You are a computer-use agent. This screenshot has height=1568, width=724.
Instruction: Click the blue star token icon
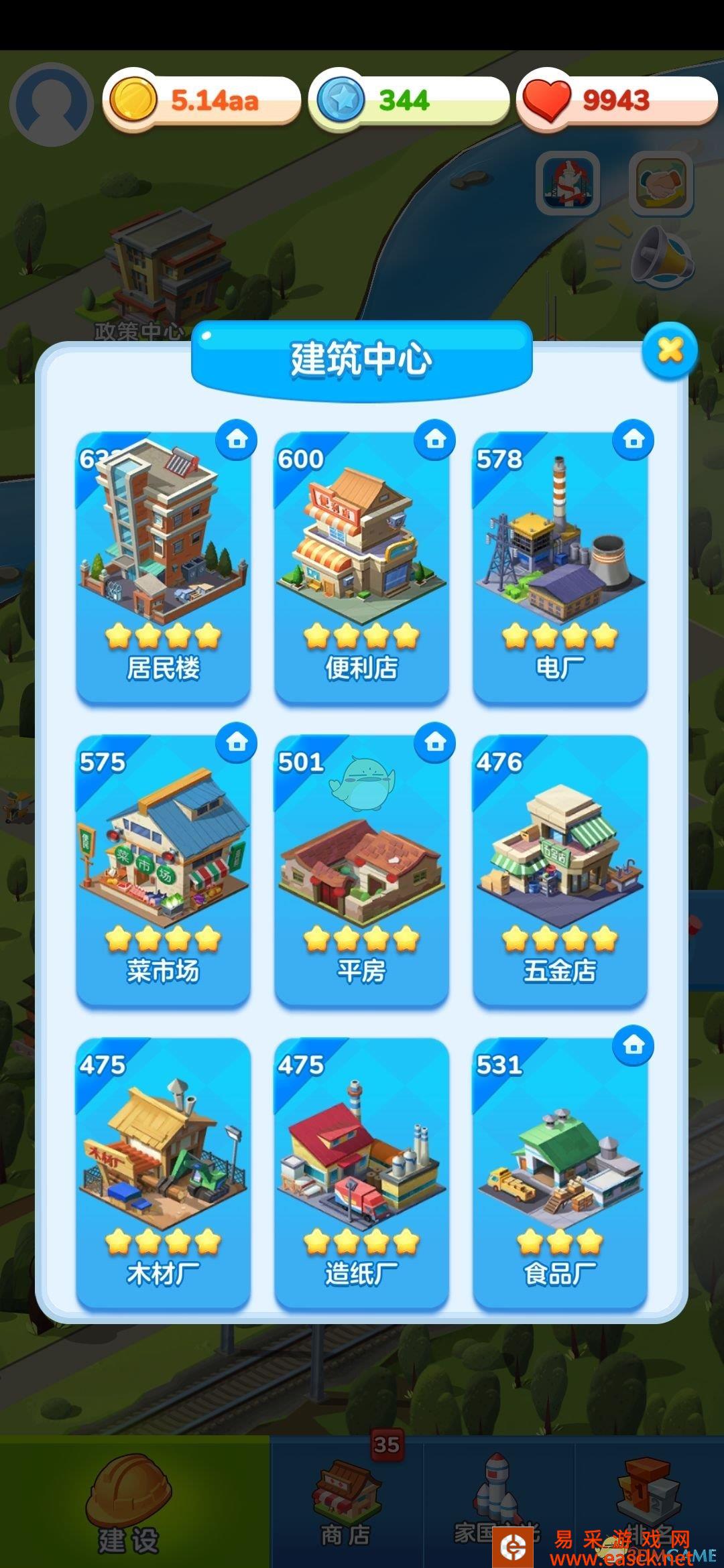click(343, 101)
